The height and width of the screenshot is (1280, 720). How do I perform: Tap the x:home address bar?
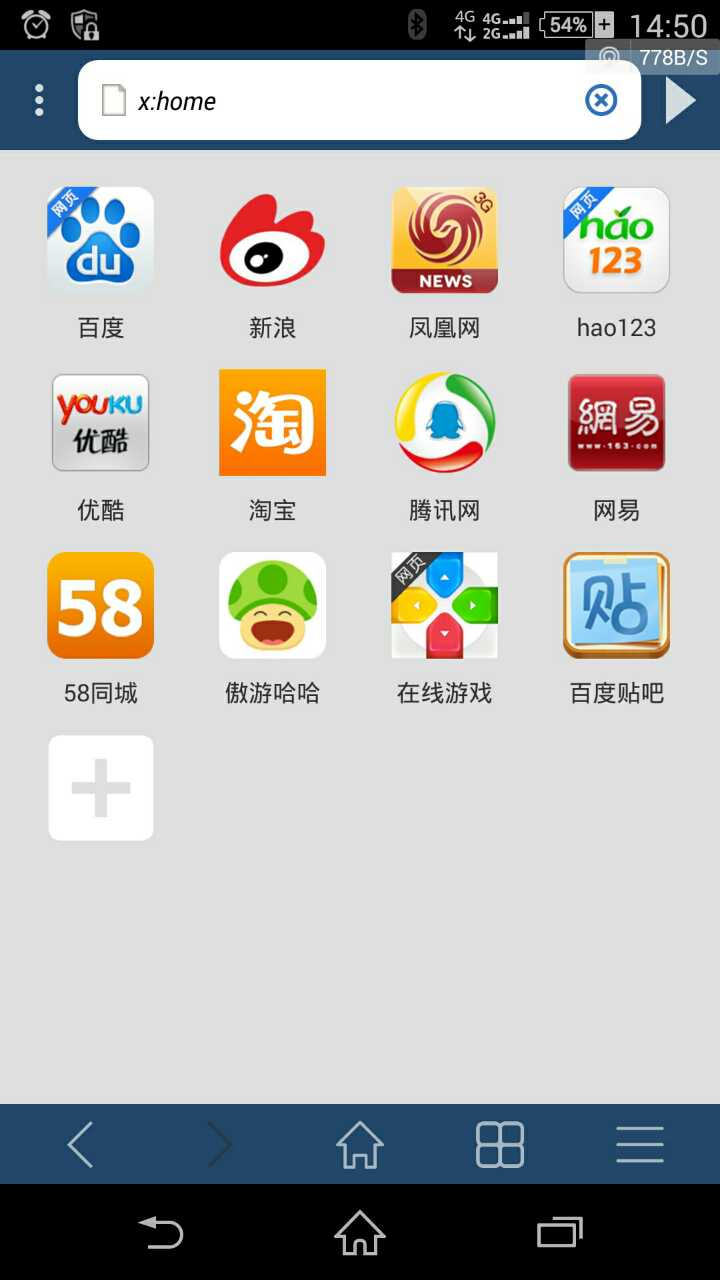[x=340, y=100]
